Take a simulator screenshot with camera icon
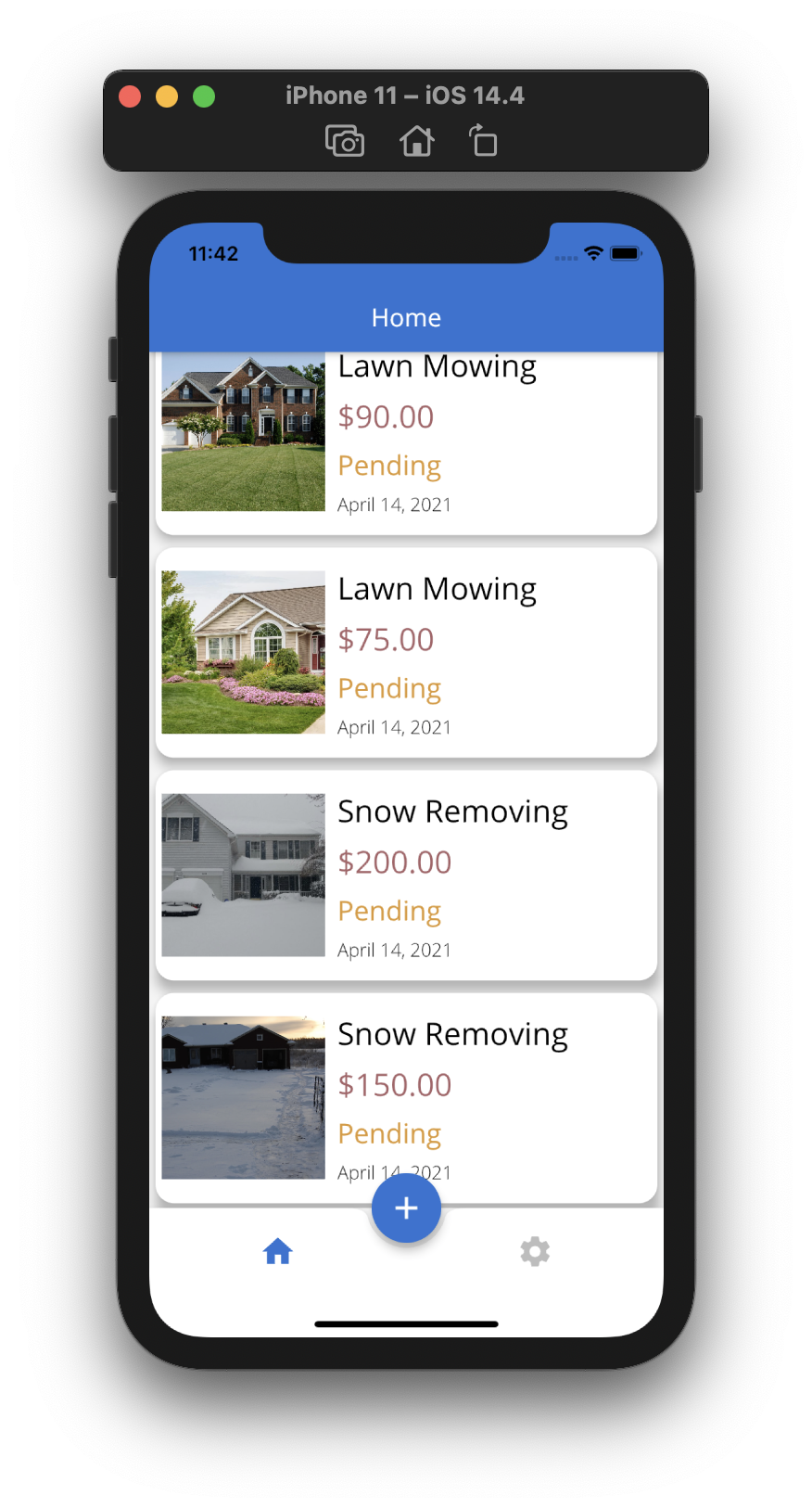The width and height of the screenshot is (812, 1508). (345, 142)
